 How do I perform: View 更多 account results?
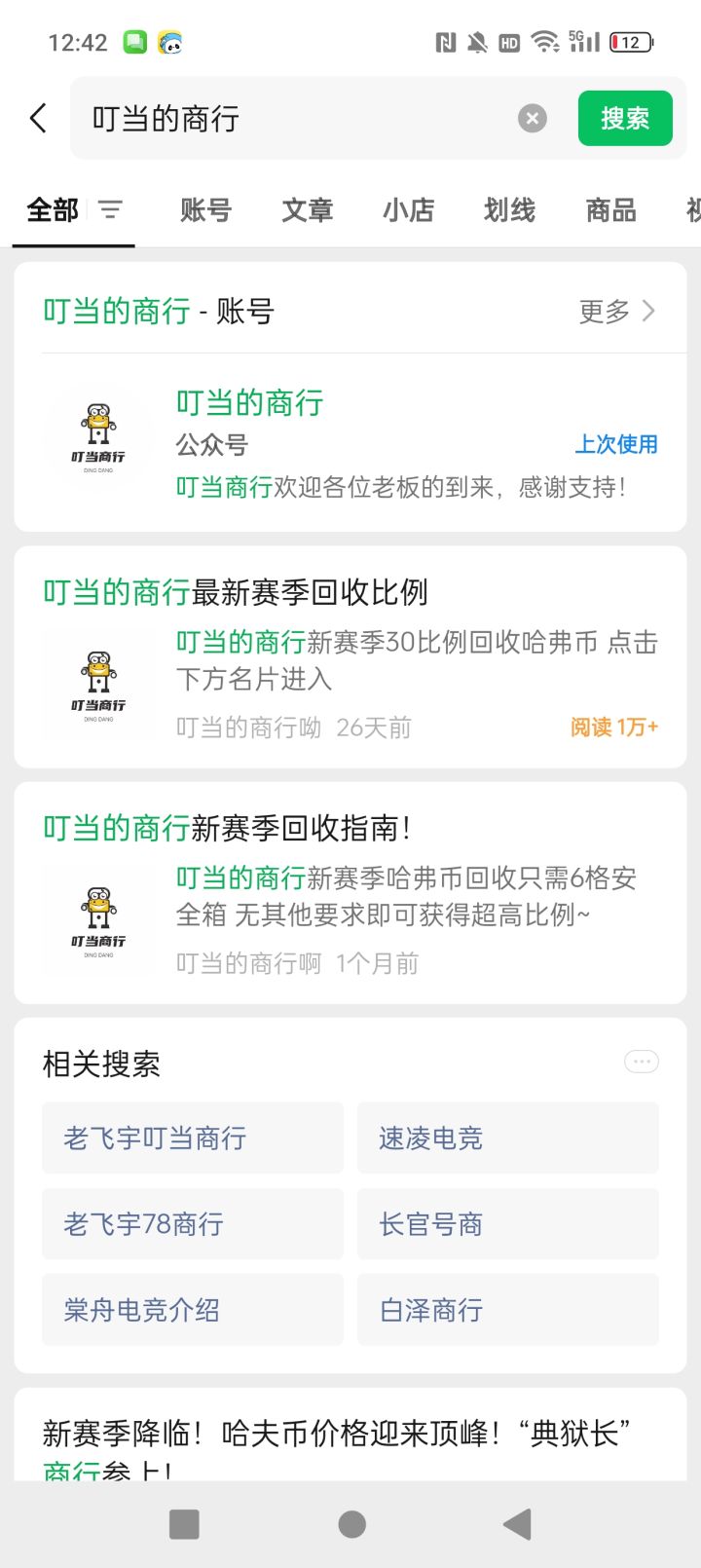[617, 311]
